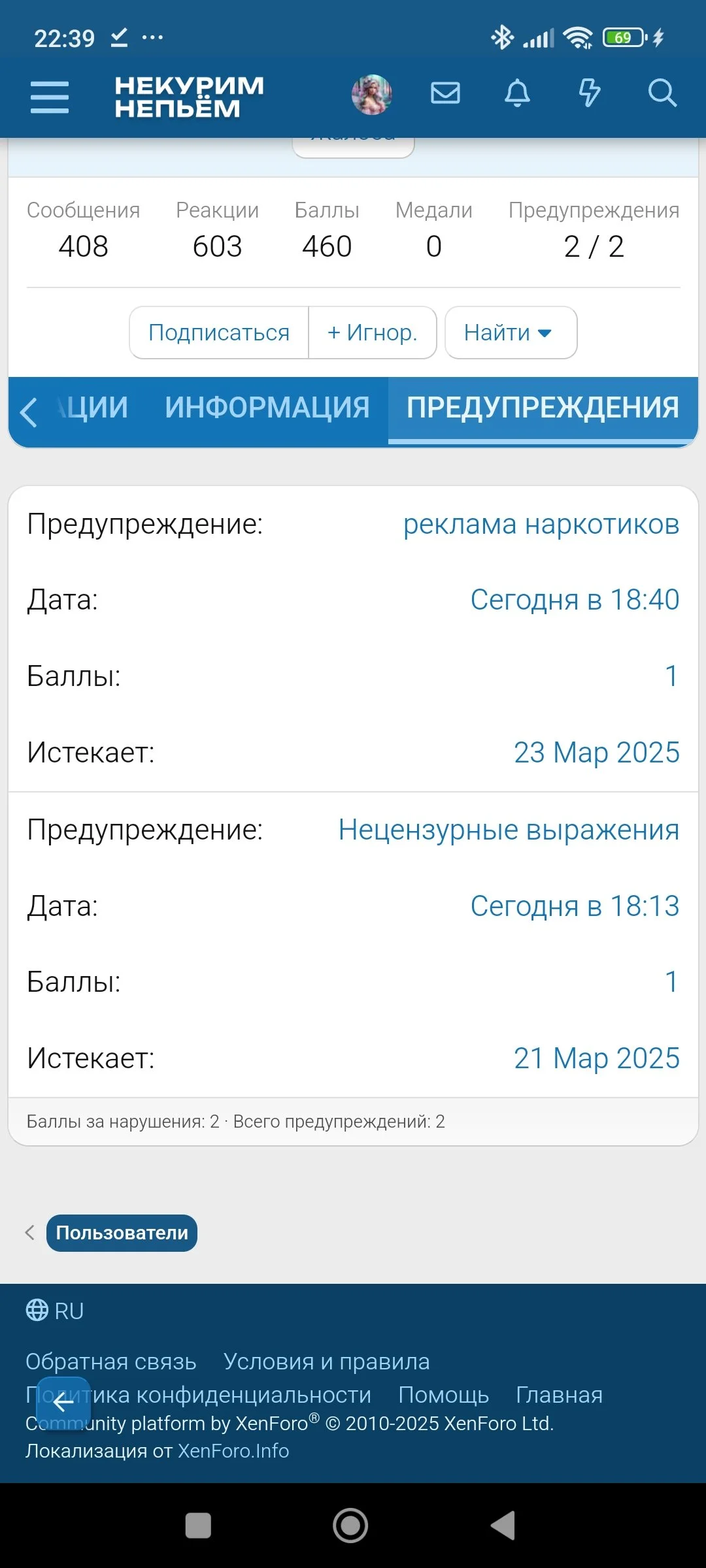The image size is (706, 1568).
Task: Open your profile avatar in the header
Action: (x=371, y=93)
